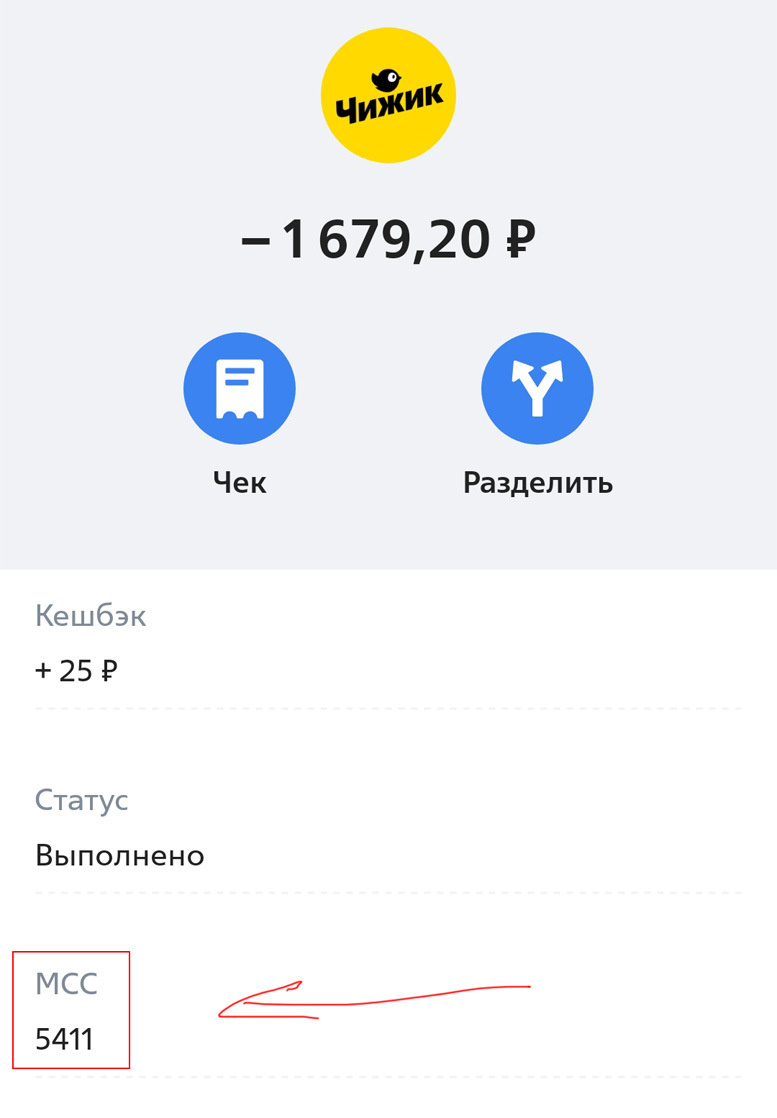Select the Выполнено status text
Viewport: 777px width, 1118px height.
pos(120,855)
